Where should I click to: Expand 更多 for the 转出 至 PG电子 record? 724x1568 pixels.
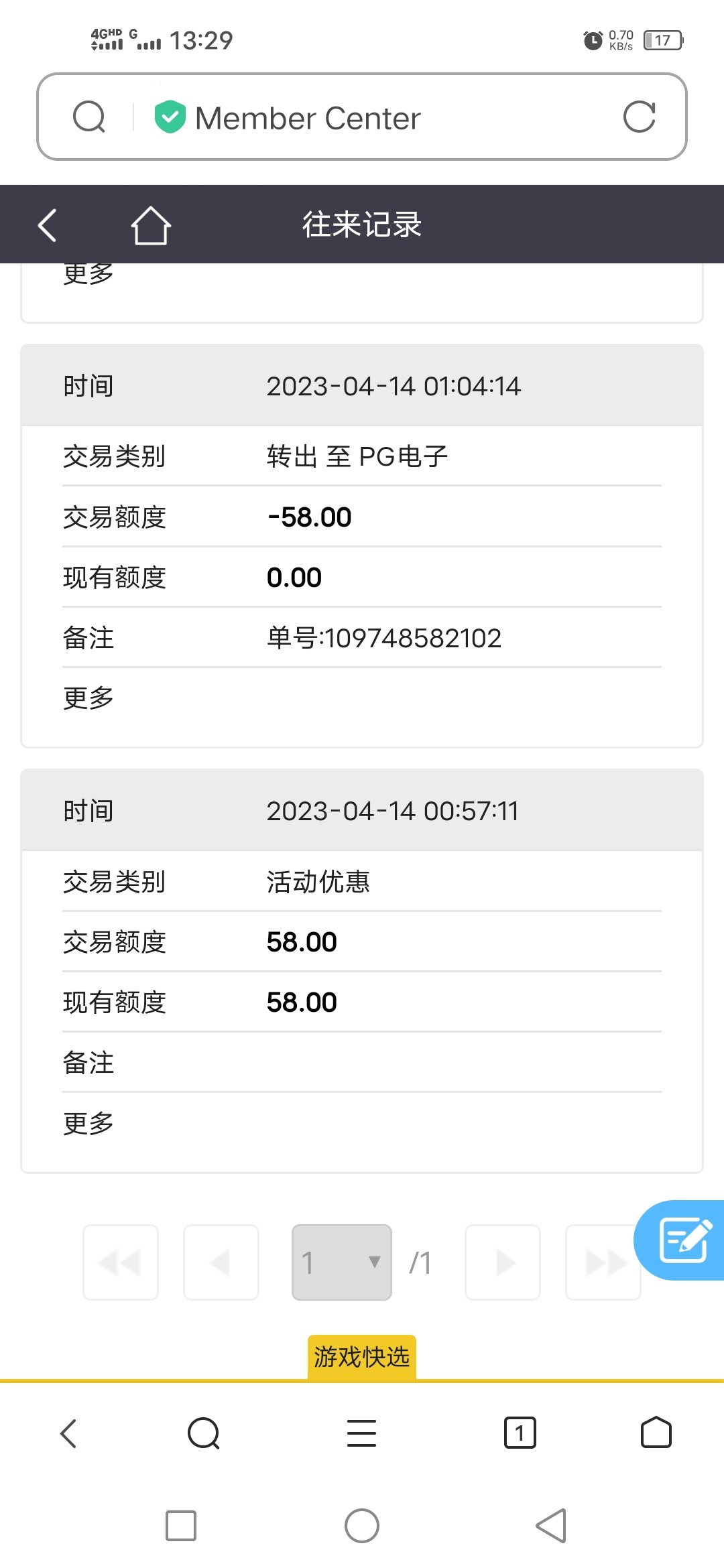pos(88,698)
